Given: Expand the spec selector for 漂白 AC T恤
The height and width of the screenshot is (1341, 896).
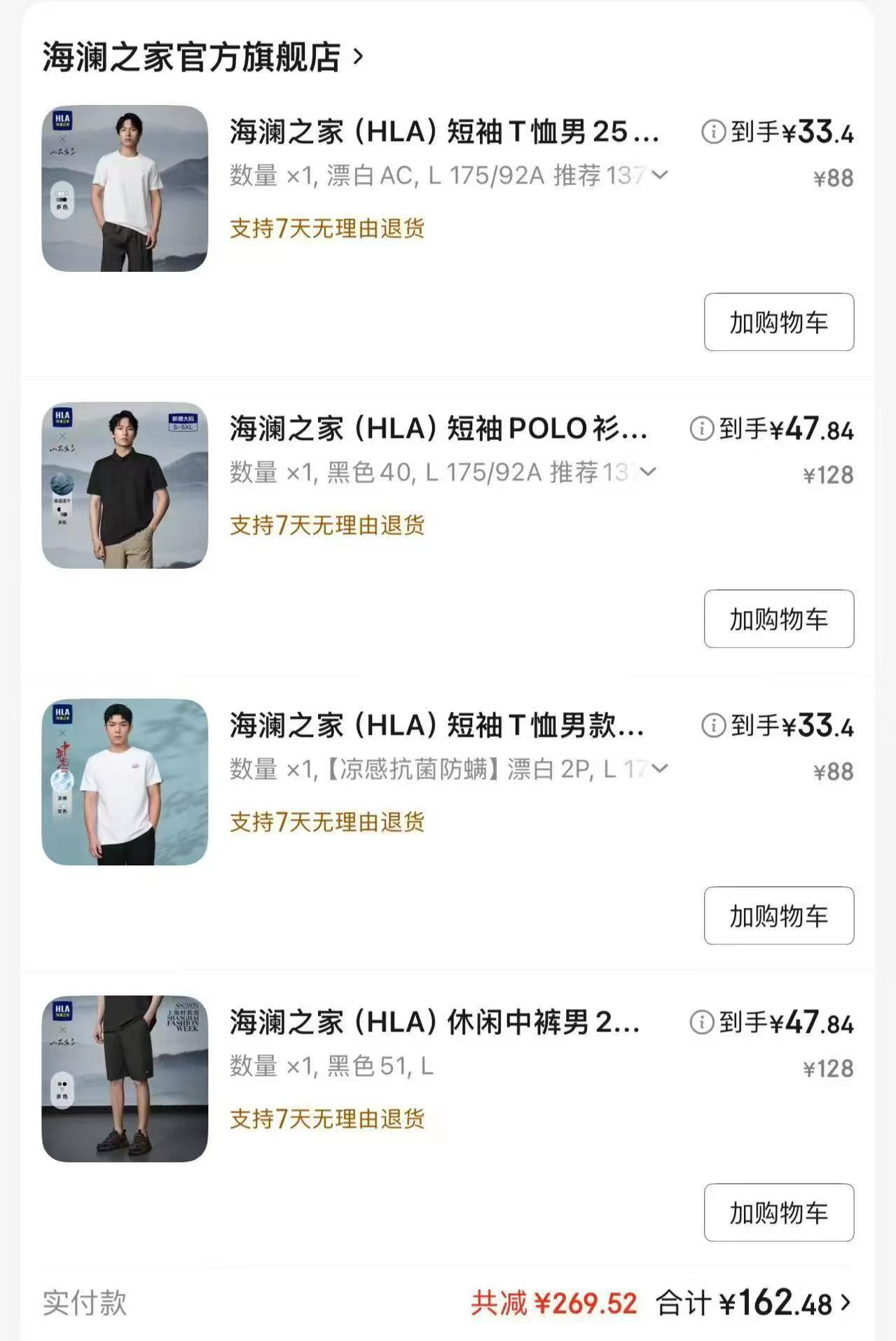Looking at the screenshot, I should (660, 175).
